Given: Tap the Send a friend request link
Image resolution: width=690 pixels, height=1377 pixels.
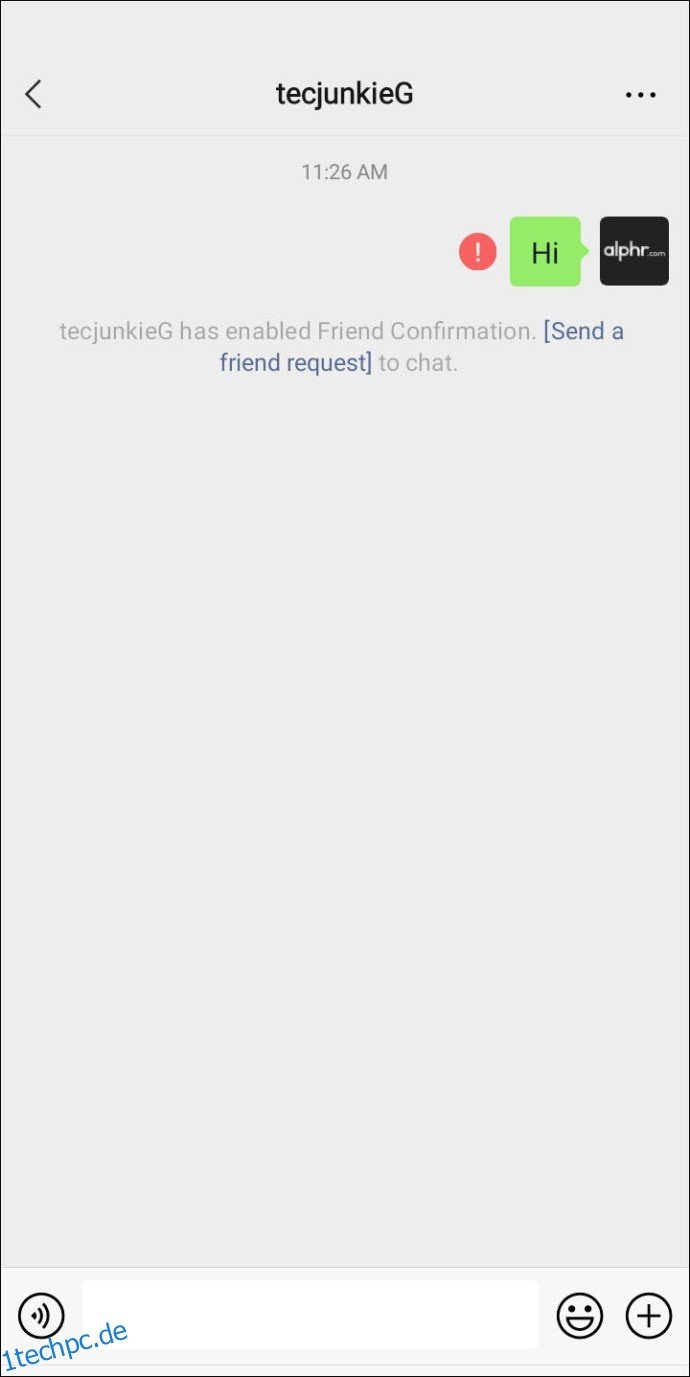Looking at the screenshot, I should pos(422,346).
